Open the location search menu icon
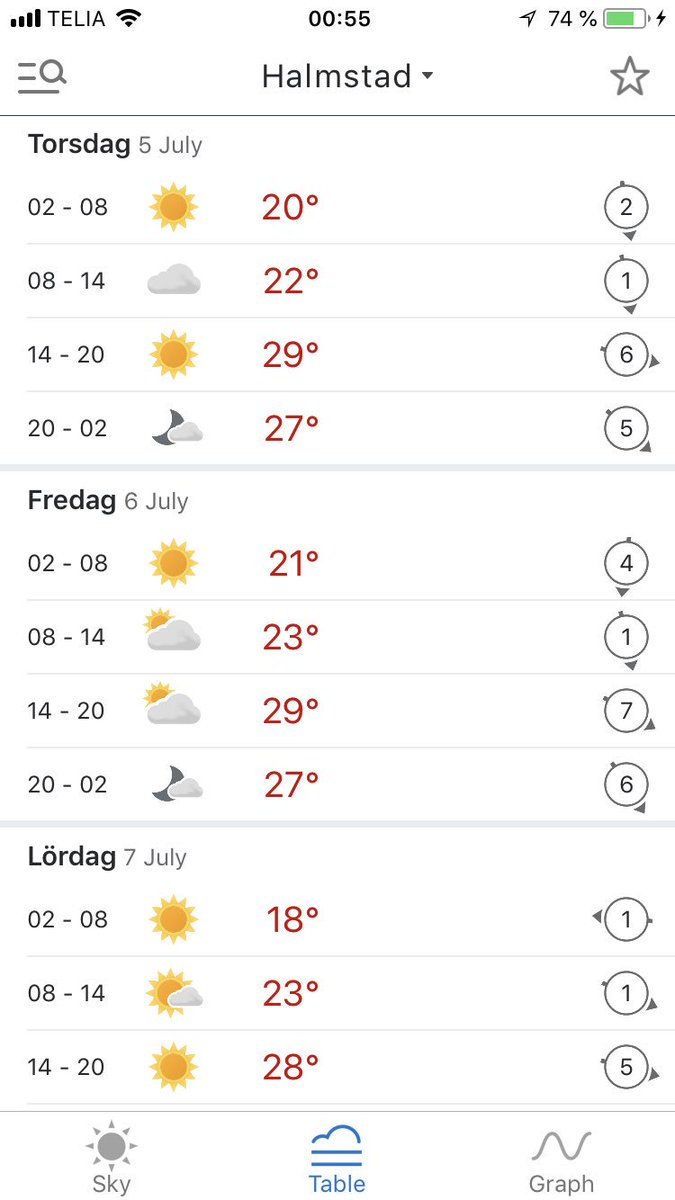675x1200 pixels. (42, 77)
